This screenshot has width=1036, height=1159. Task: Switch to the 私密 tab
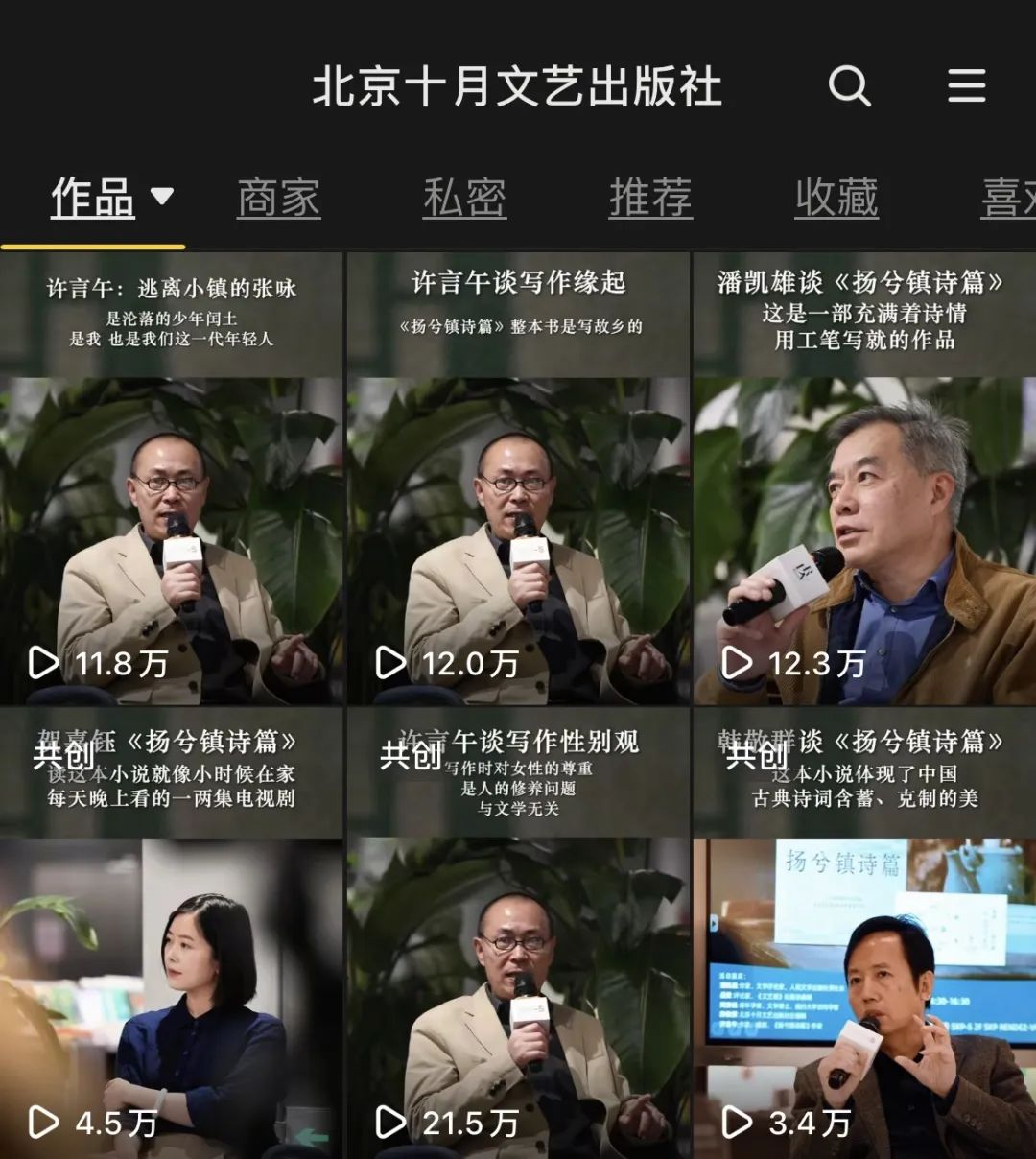[464, 199]
